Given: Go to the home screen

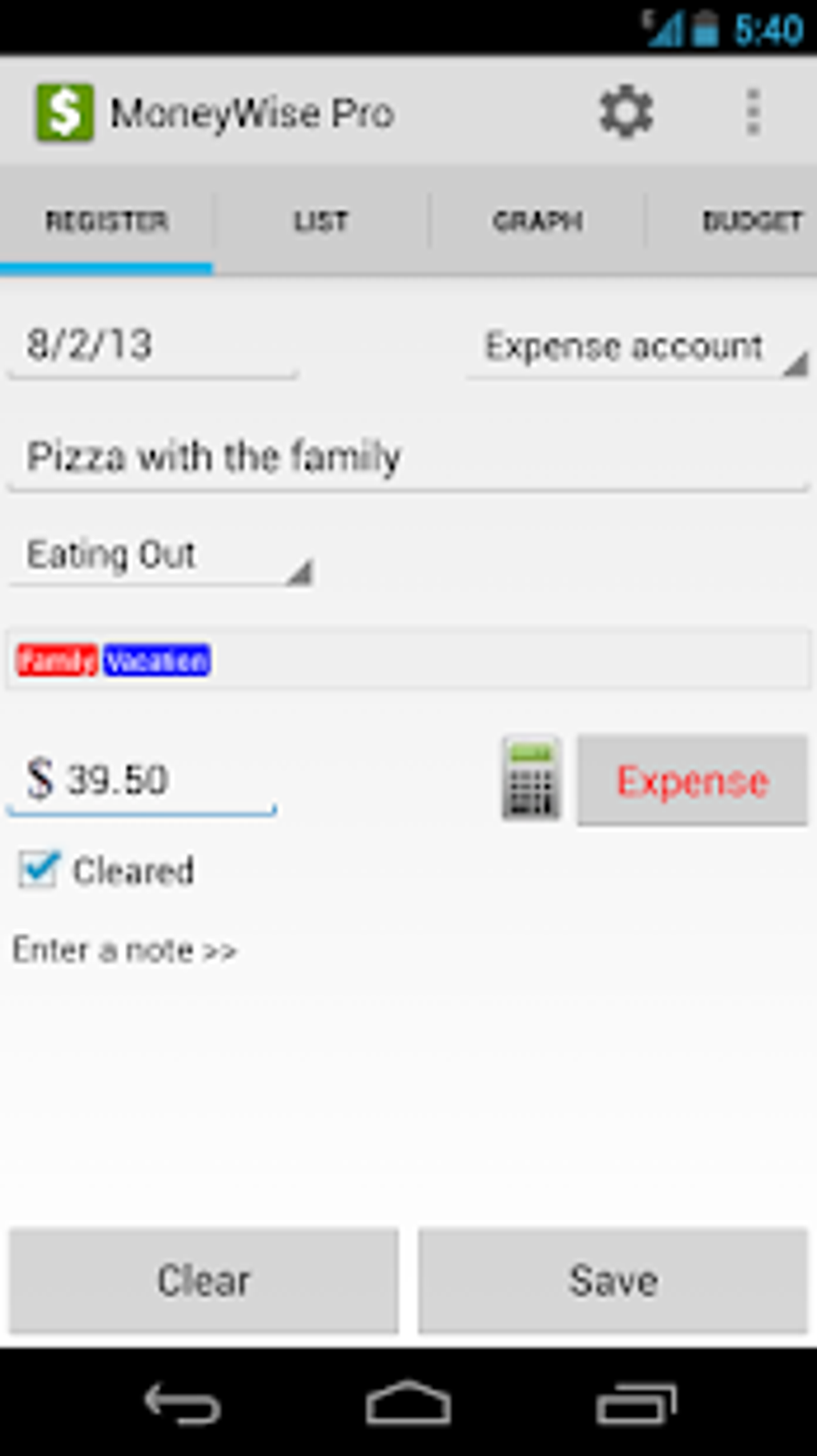Looking at the screenshot, I should coord(408,1404).
